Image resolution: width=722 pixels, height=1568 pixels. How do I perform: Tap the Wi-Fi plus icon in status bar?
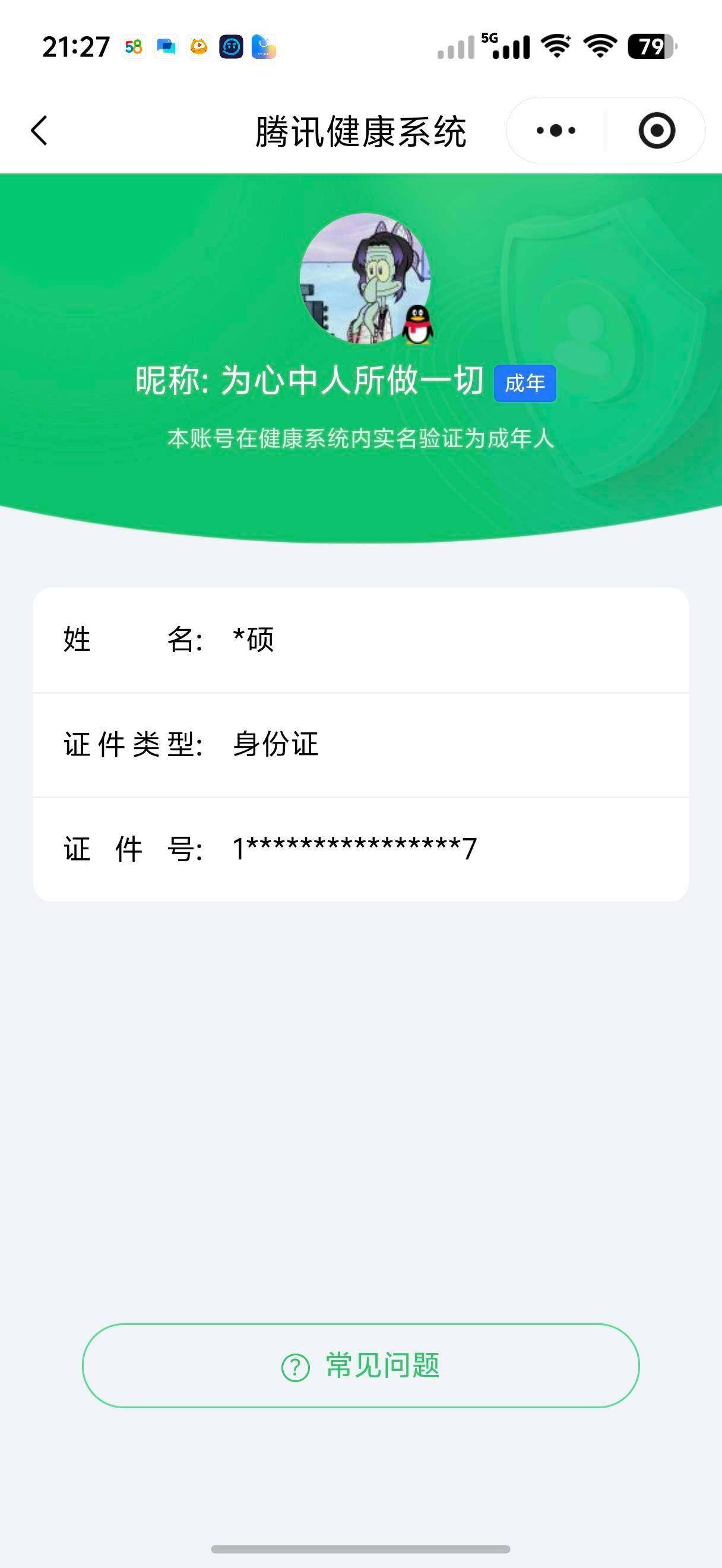tap(557, 46)
